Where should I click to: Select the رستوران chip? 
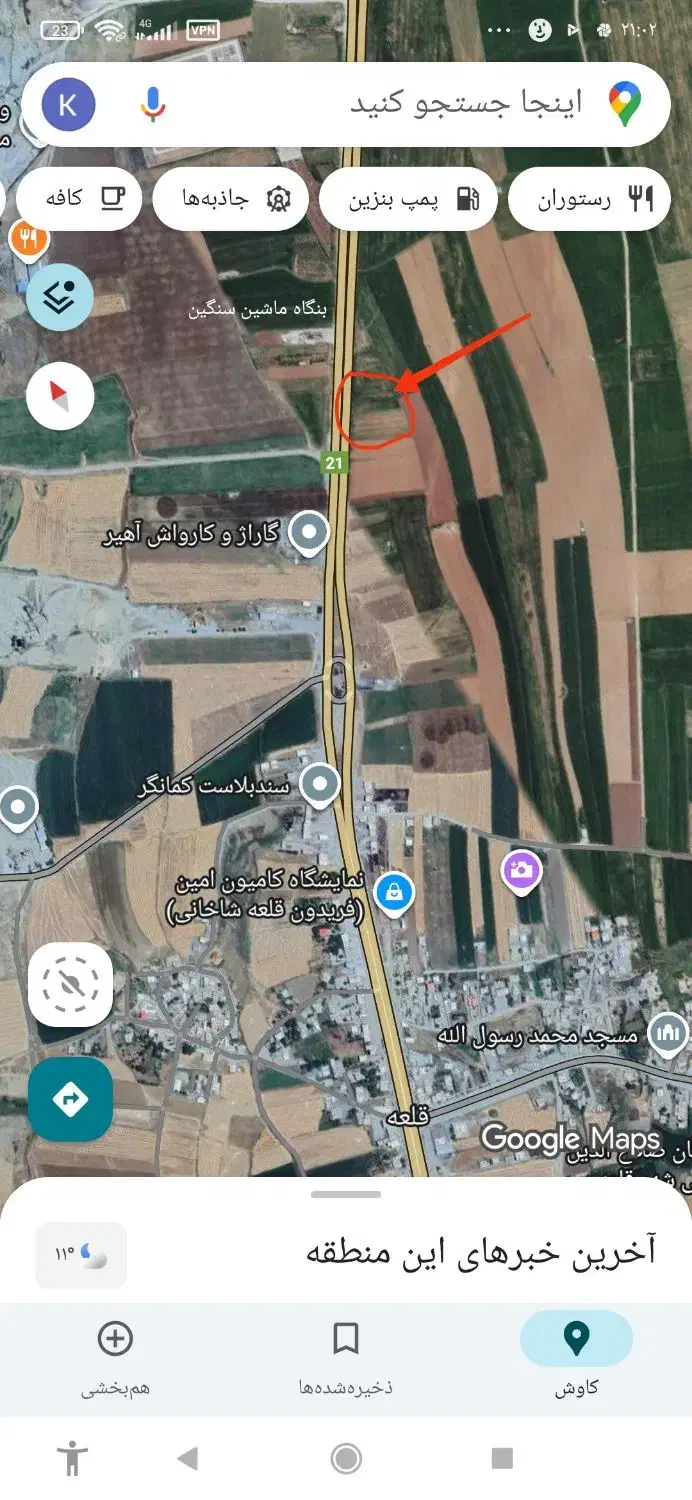pyautogui.click(x=588, y=199)
